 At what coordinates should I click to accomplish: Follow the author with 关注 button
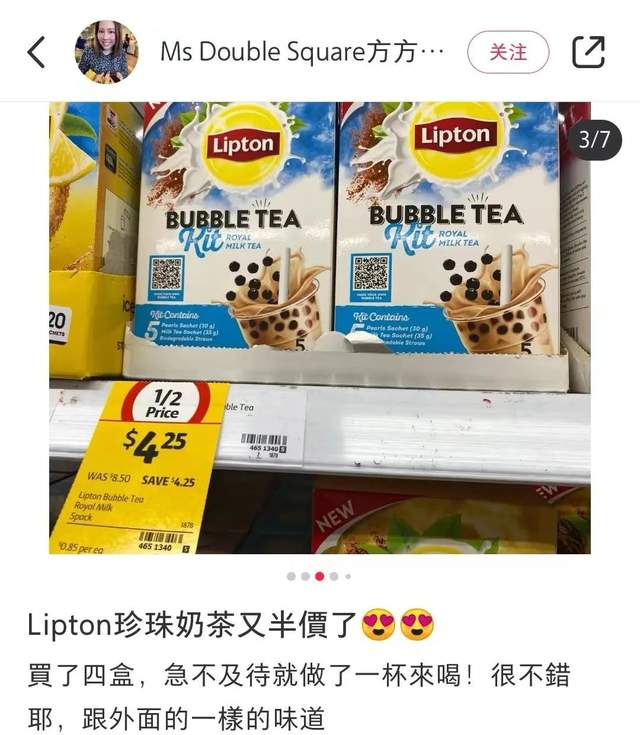508,52
